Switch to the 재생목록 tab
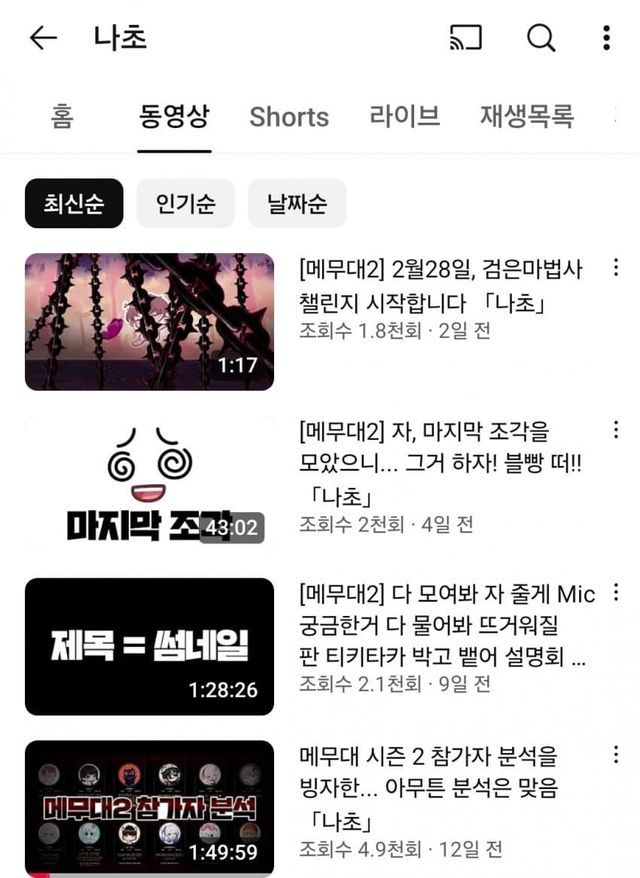 [526, 116]
